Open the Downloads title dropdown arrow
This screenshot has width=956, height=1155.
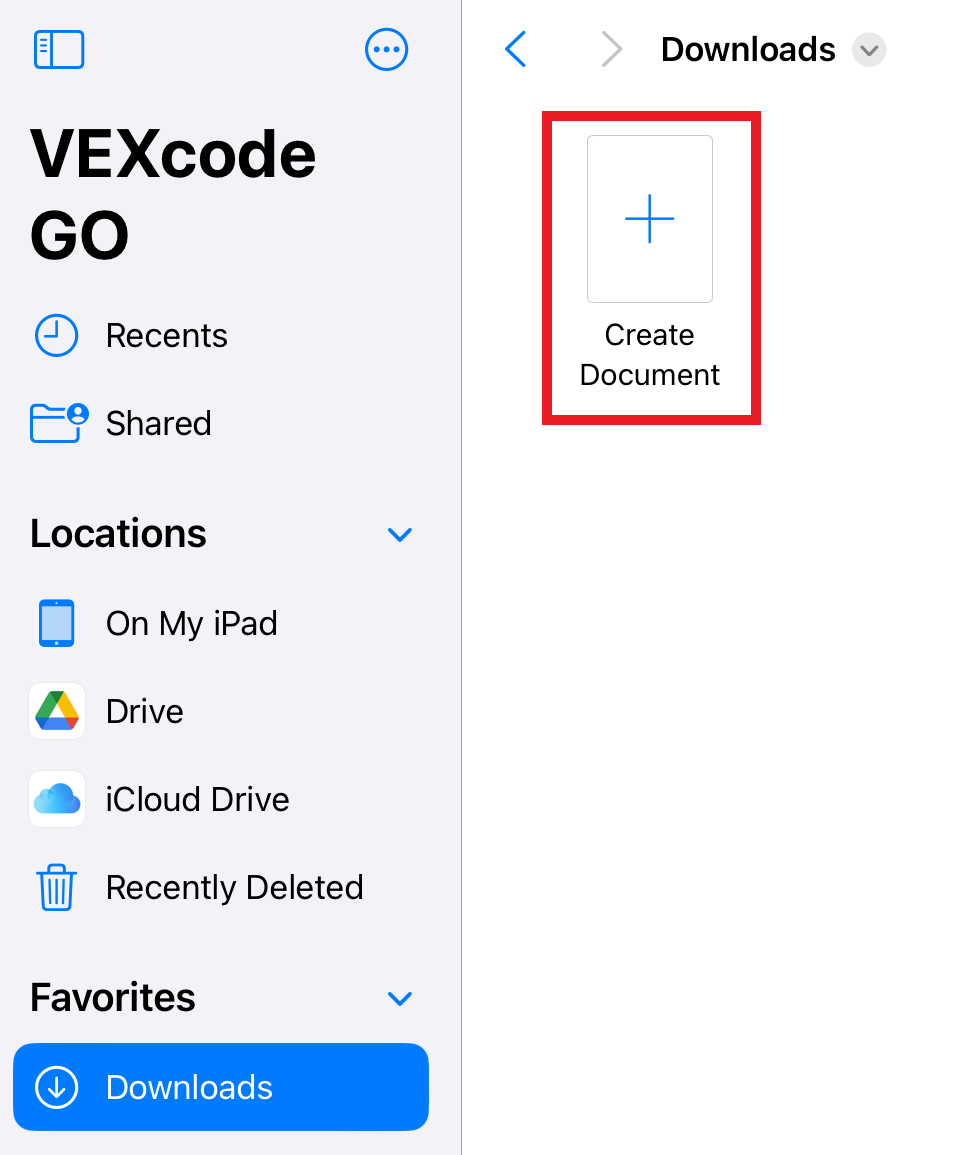[869, 49]
